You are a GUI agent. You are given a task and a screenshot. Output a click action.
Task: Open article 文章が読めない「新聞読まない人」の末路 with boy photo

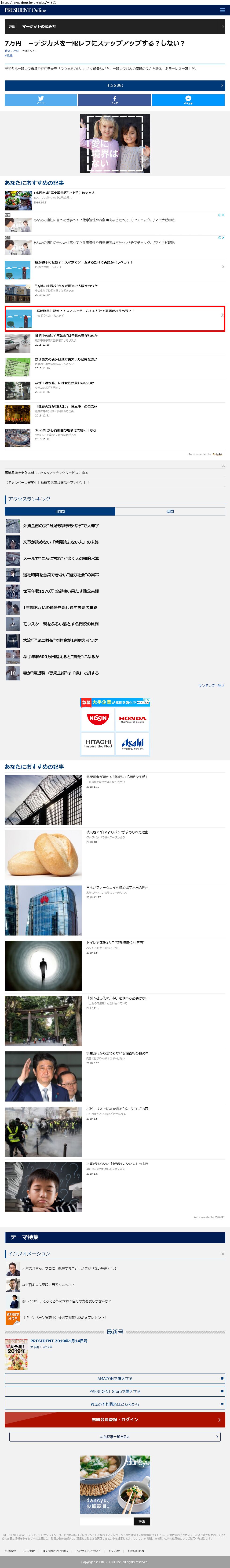click(117, 1164)
